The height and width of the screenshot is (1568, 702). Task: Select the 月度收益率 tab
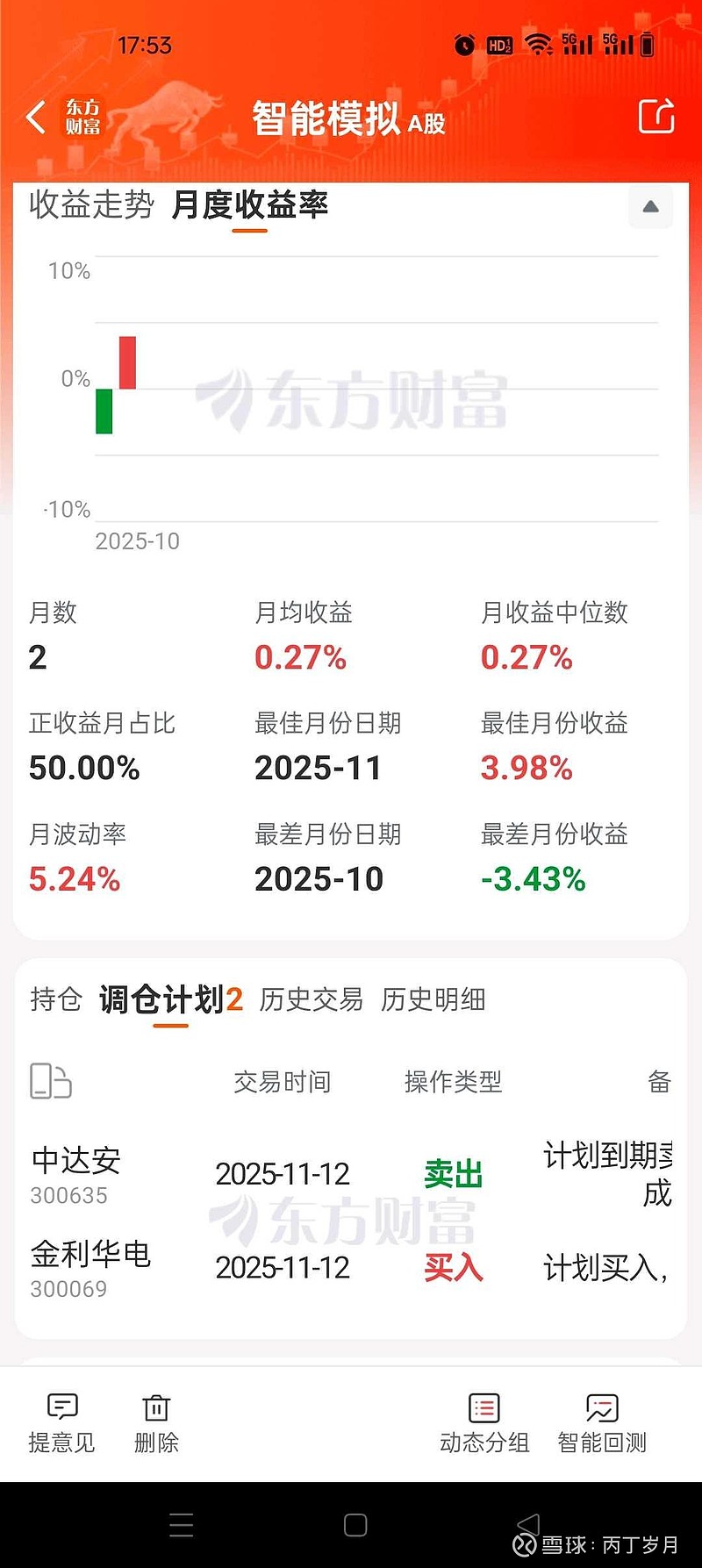[x=250, y=206]
